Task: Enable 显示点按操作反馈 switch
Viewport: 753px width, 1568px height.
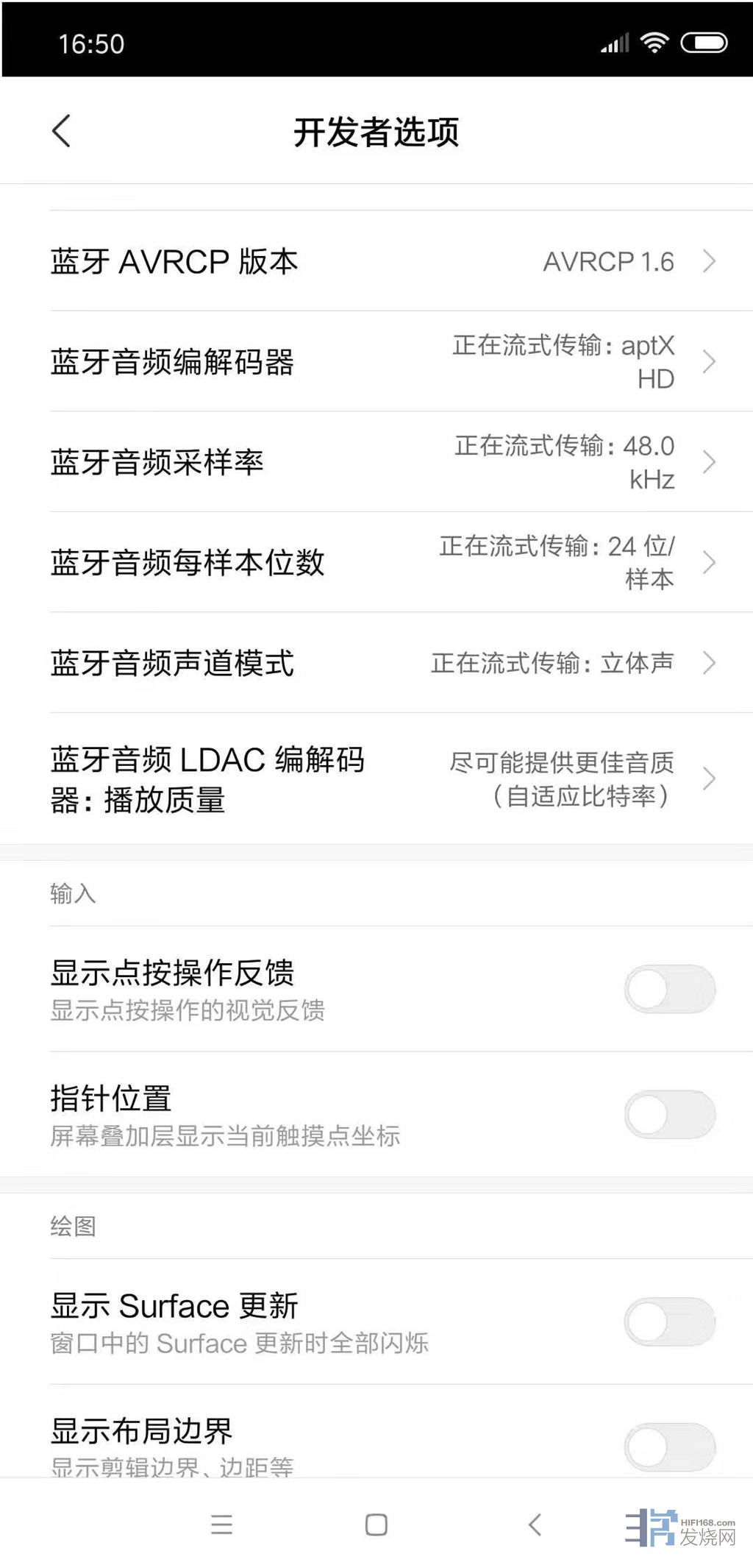Action: click(669, 989)
